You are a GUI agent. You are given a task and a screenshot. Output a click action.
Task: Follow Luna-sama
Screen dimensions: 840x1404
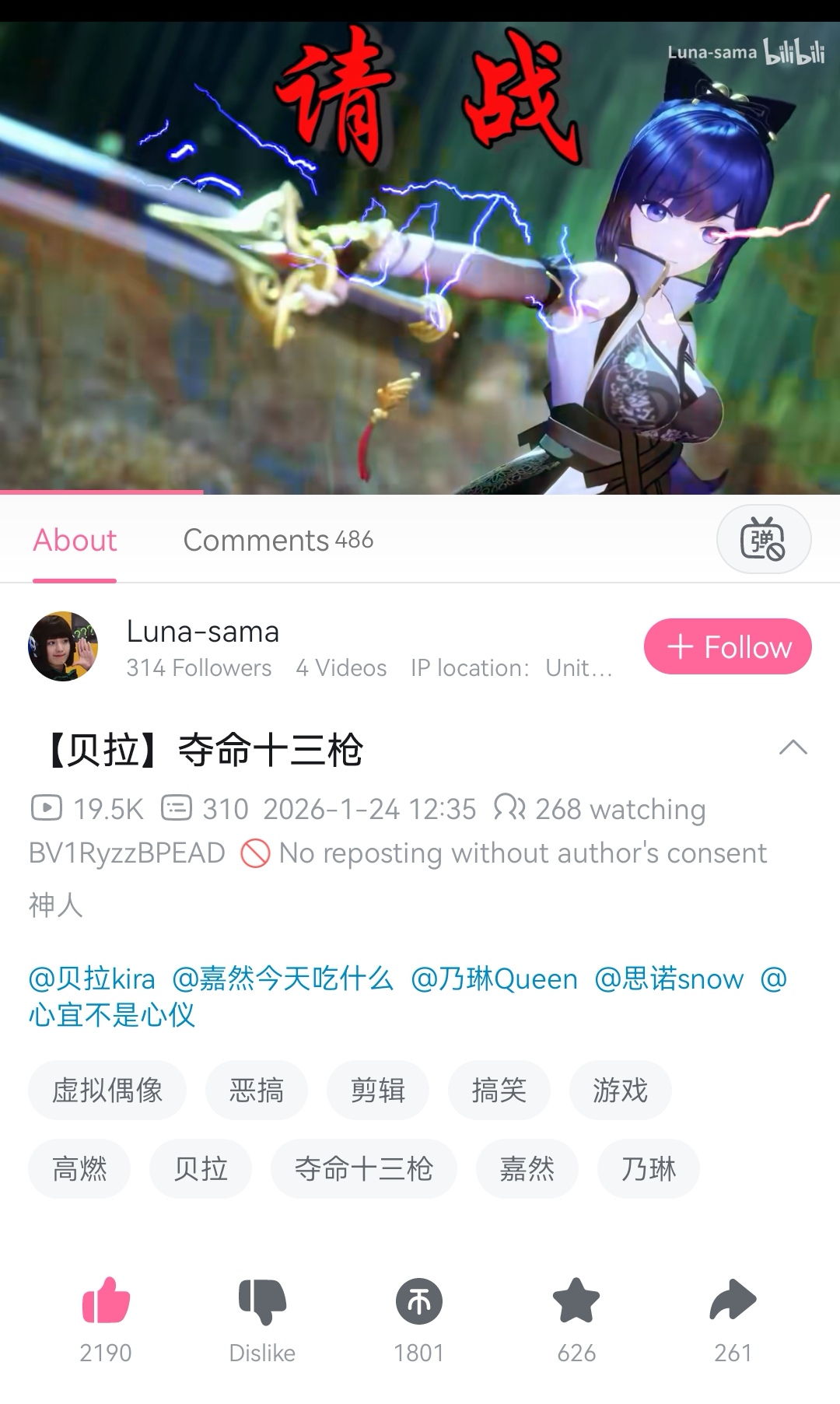[727, 646]
